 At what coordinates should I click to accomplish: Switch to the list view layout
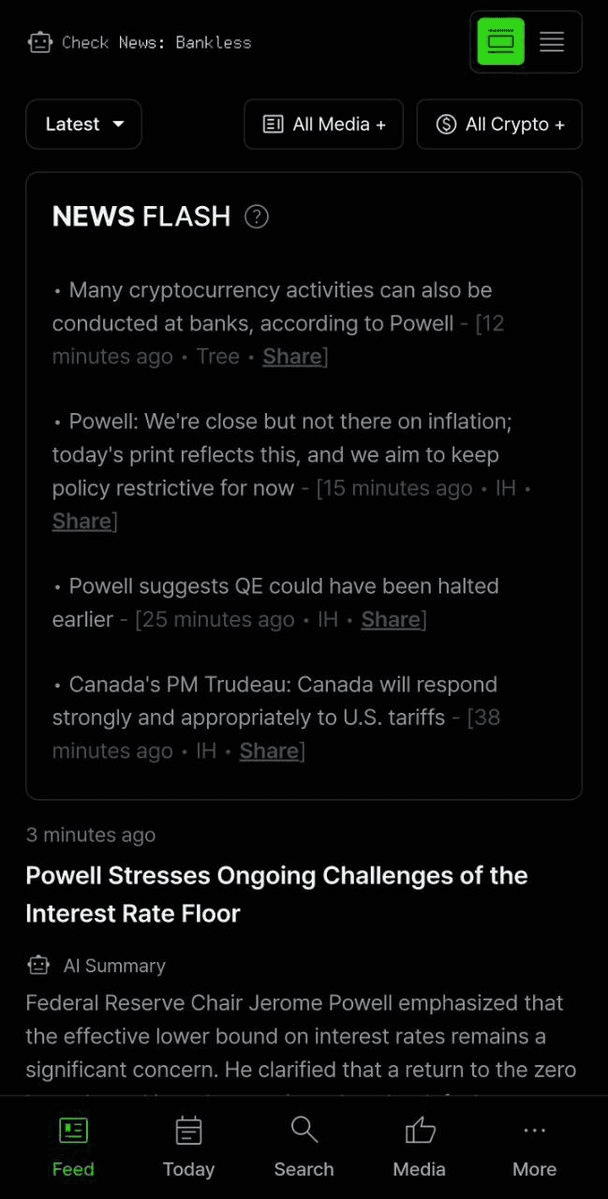click(x=552, y=42)
